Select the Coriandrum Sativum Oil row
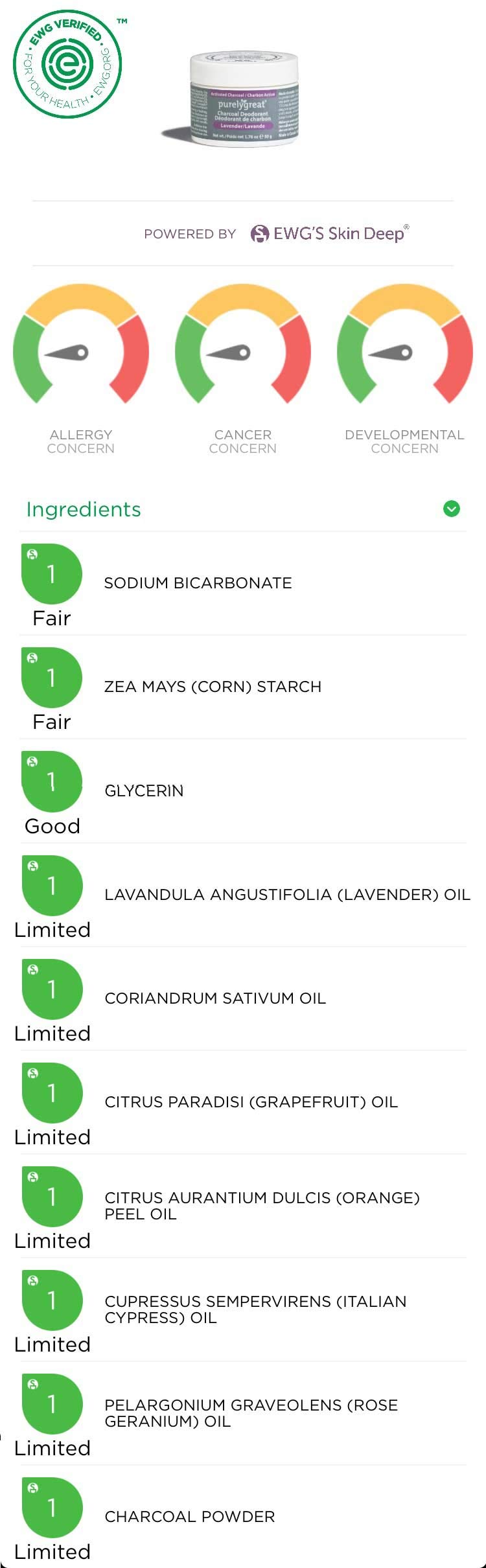 (x=215, y=998)
